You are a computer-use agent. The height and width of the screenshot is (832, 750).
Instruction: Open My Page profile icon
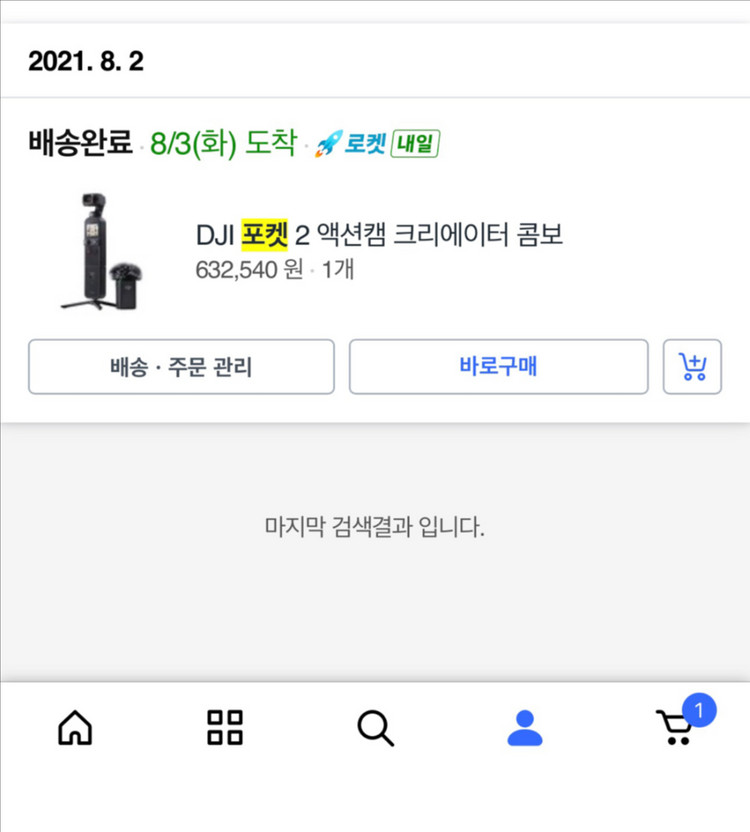526,729
